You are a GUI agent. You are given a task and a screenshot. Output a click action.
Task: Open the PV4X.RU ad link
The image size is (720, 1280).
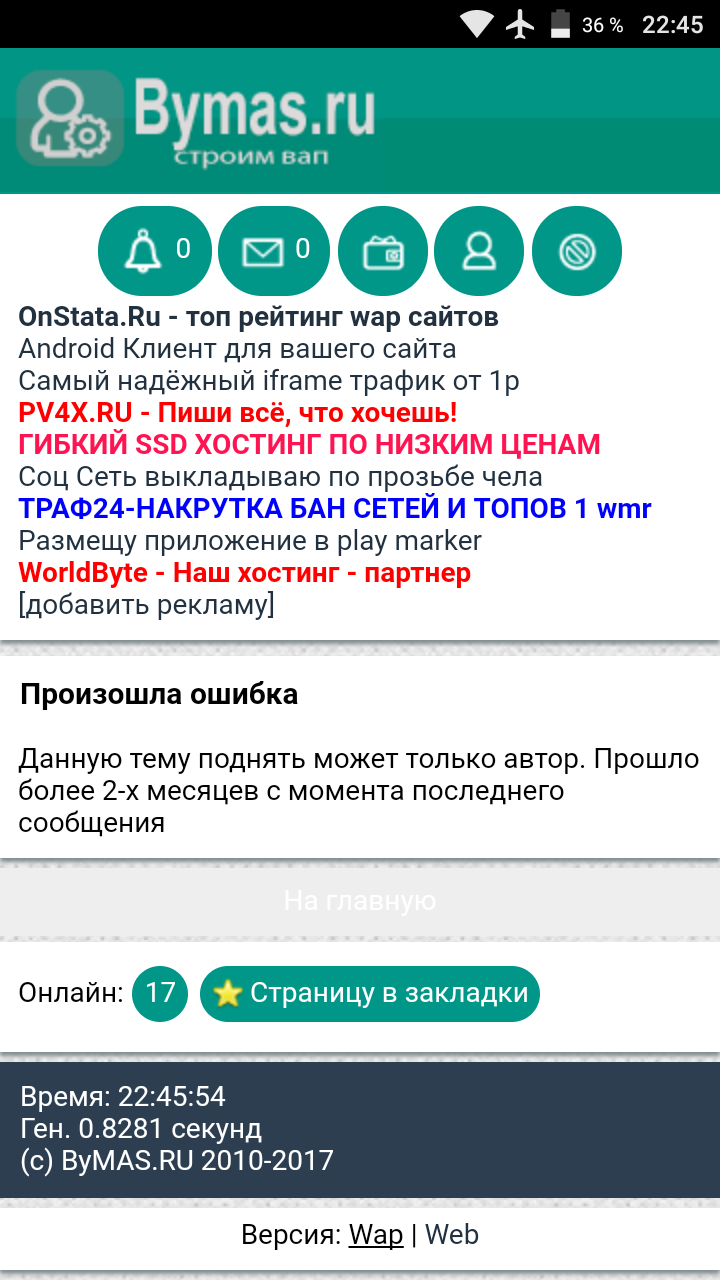pyautogui.click(x=238, y=413)
